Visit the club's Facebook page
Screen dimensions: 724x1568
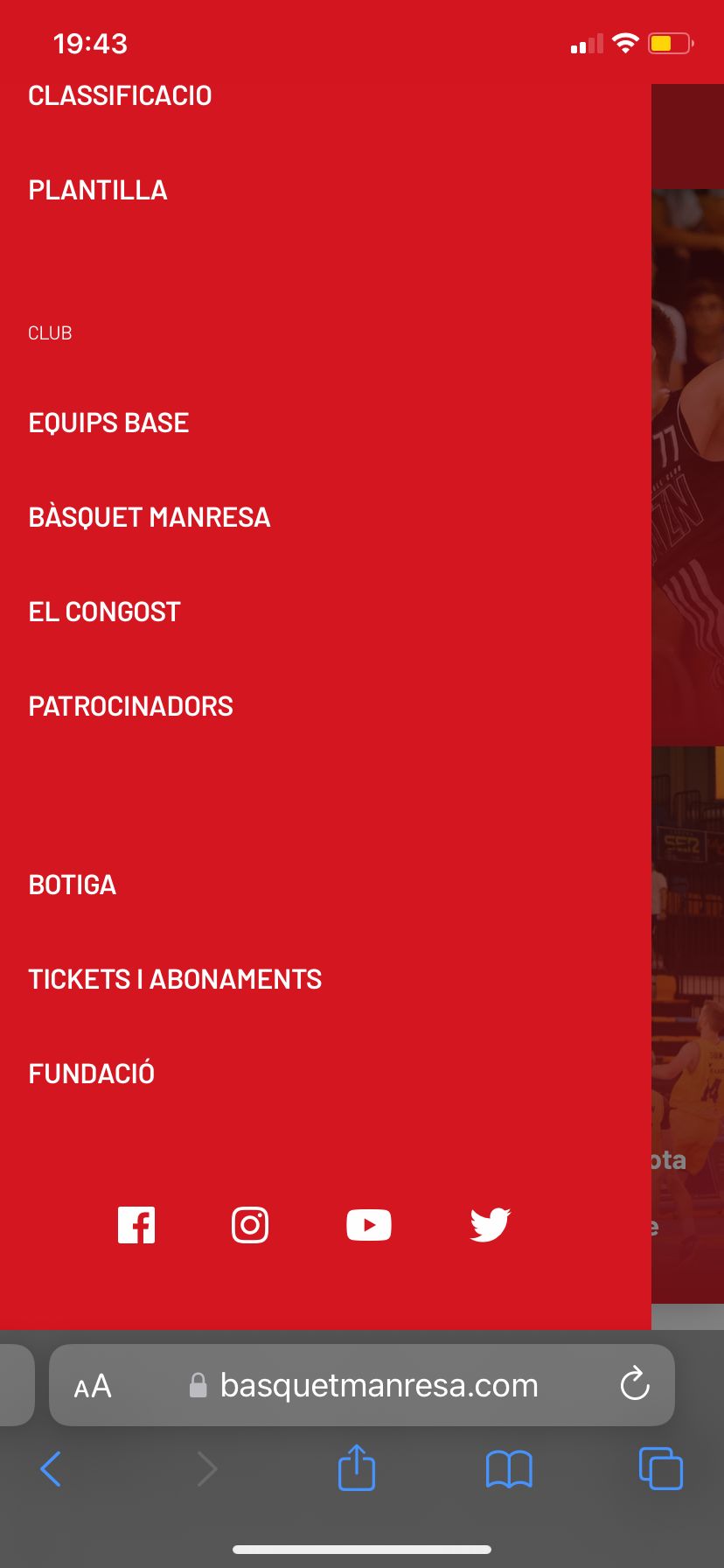[136, 1225]
